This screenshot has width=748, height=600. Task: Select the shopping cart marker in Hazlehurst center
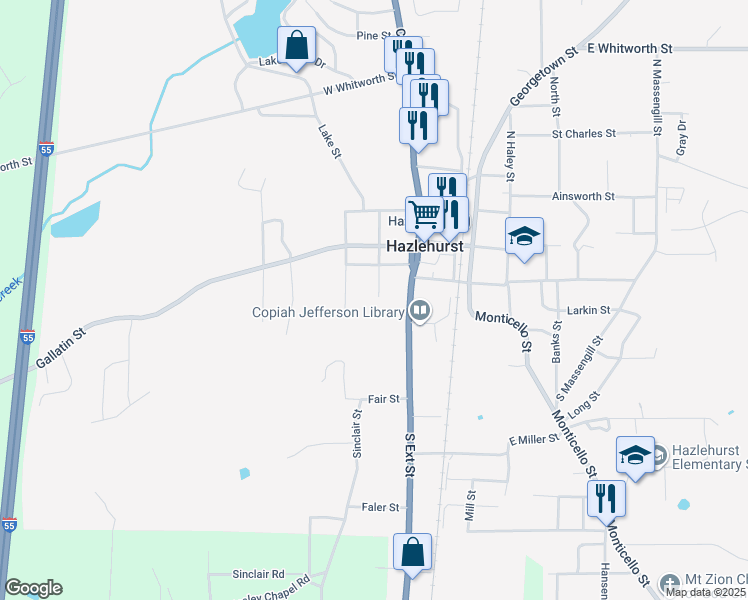tap(425, 218)
